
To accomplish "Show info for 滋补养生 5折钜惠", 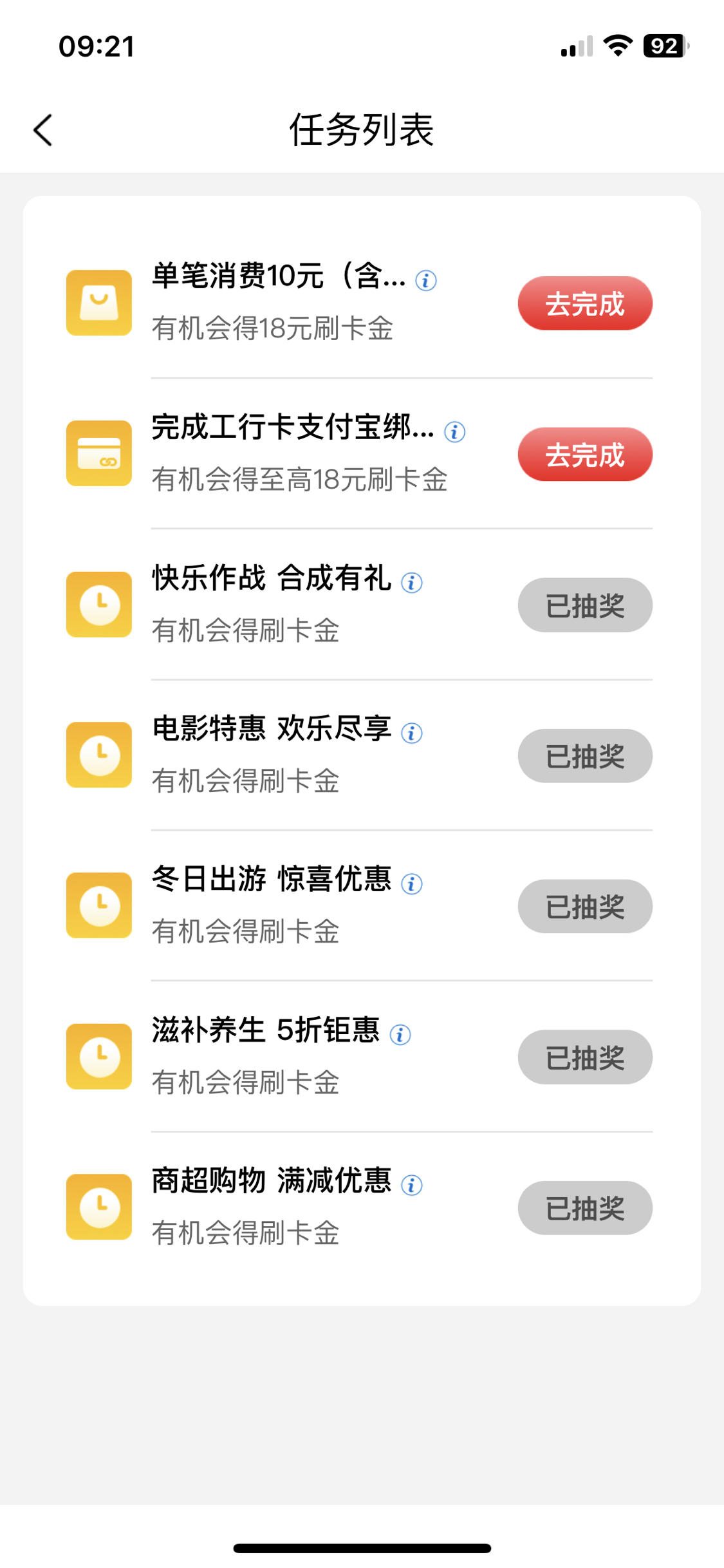I will click(400, 1035).
